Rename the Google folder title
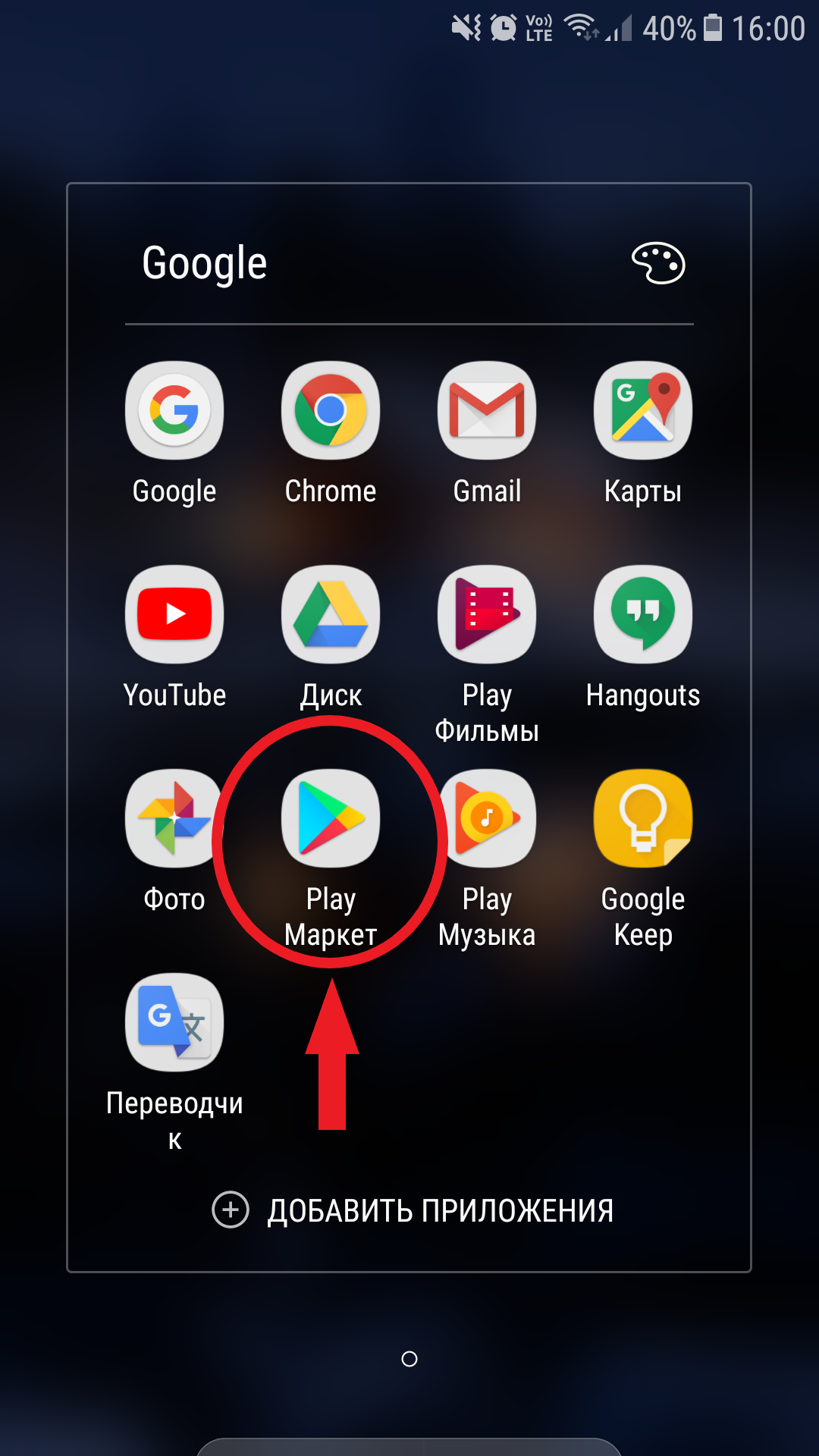The image size is (819, 1456). (205, 263)
